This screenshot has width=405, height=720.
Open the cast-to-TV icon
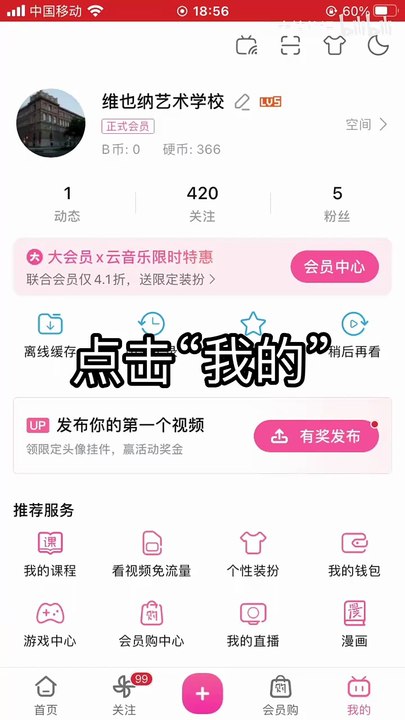coord(247,45)
